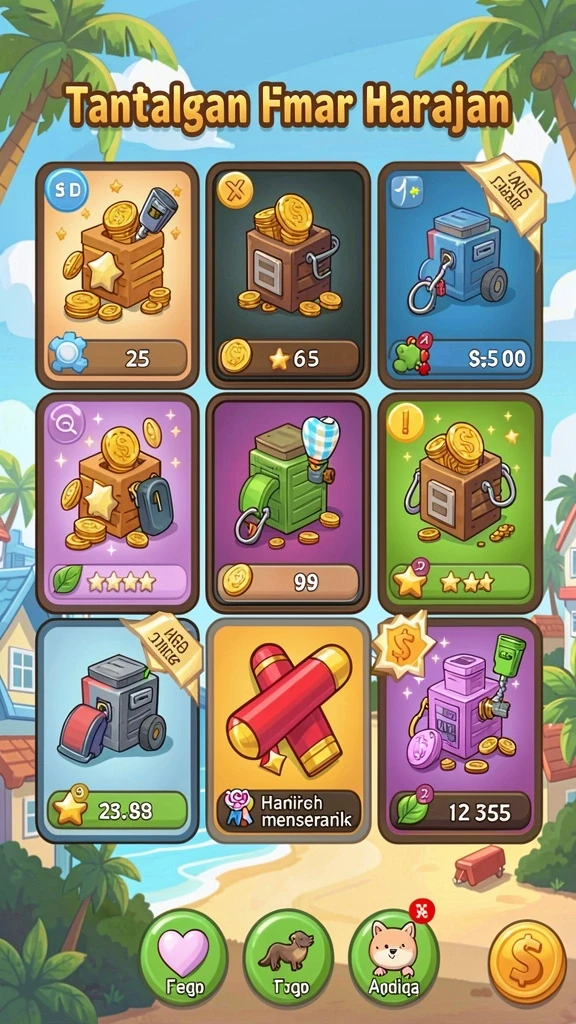Screen dimensions: 576x1024
Task: Open the Andiqa cat button
Action: (392, 958)
